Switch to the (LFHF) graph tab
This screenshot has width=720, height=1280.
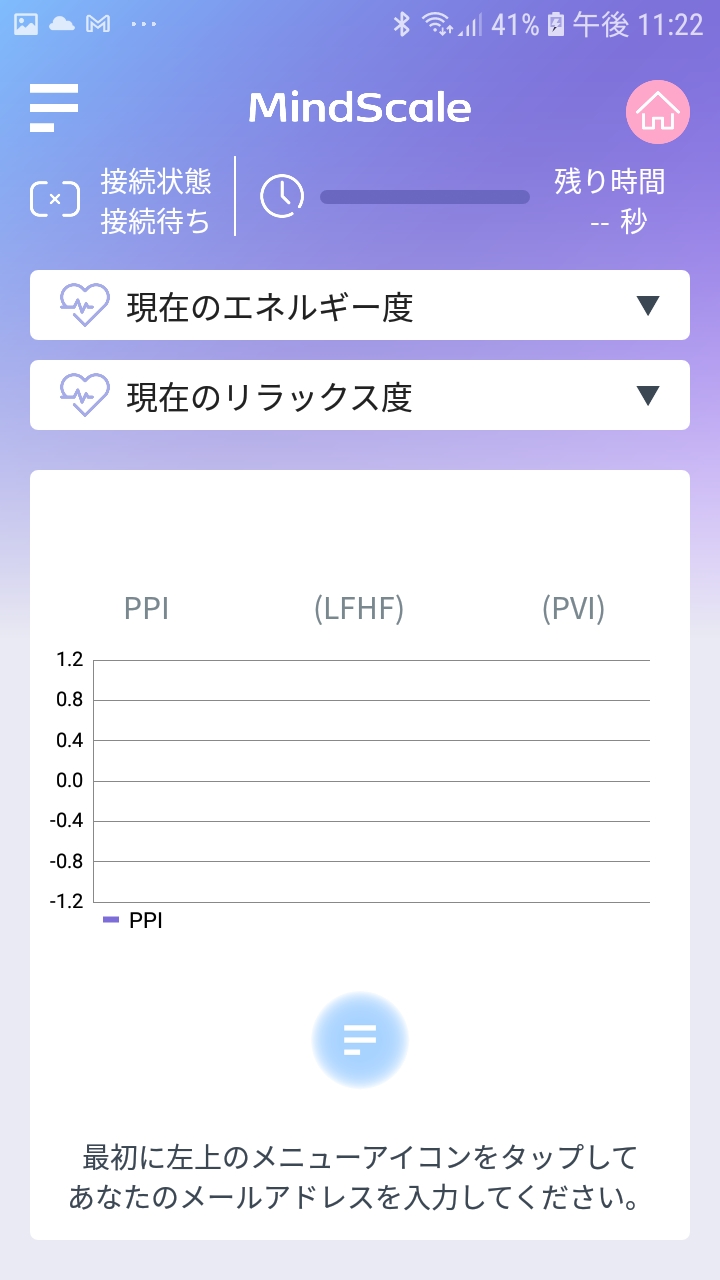click(359, 608)
